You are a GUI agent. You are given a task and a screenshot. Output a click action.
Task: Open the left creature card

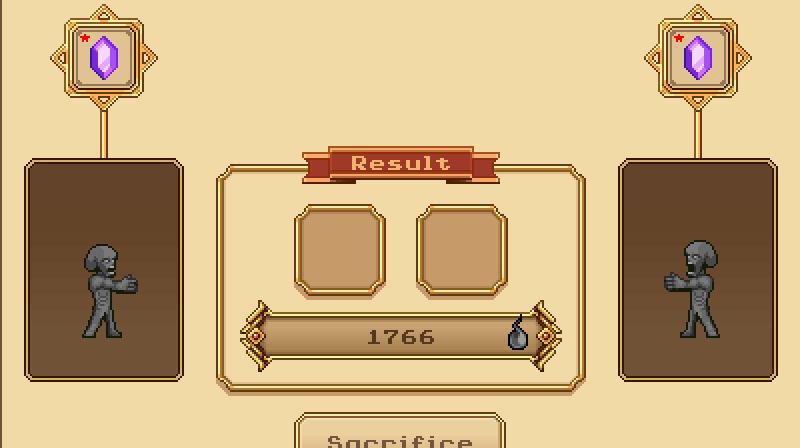click(x=104, y=270)
